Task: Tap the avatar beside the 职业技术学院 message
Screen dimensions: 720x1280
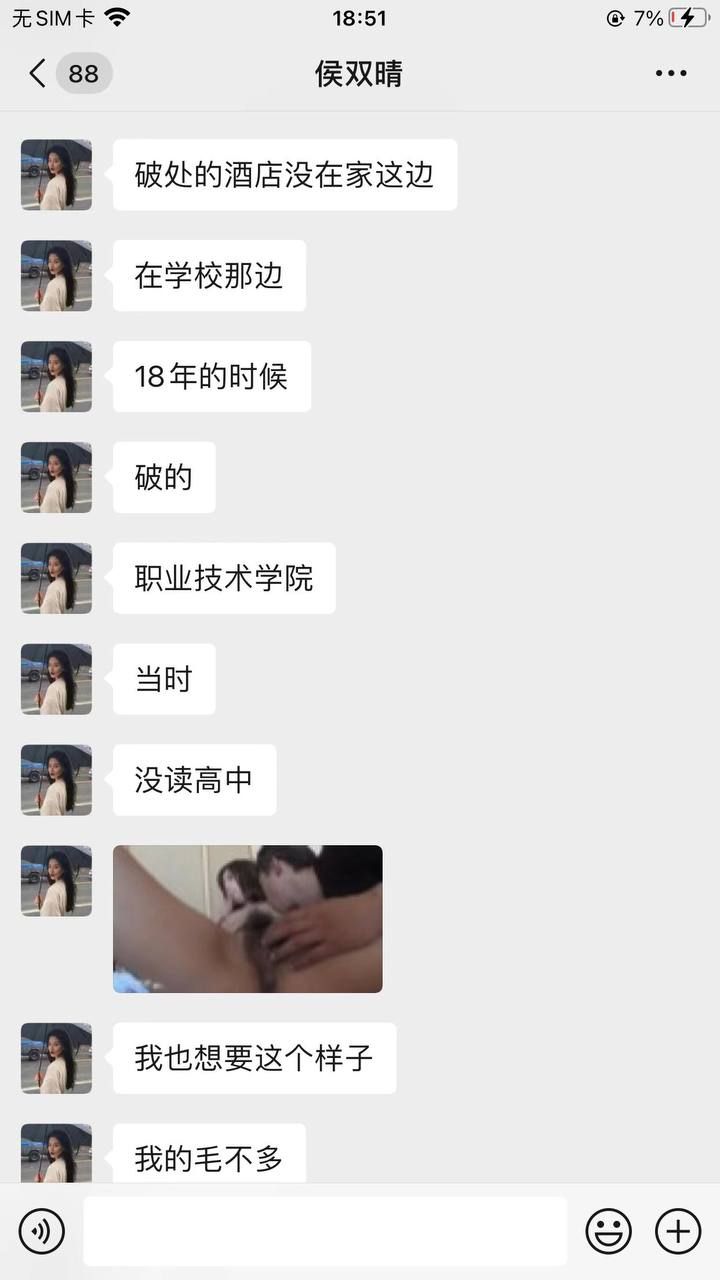Action: [x=56, y=578]
